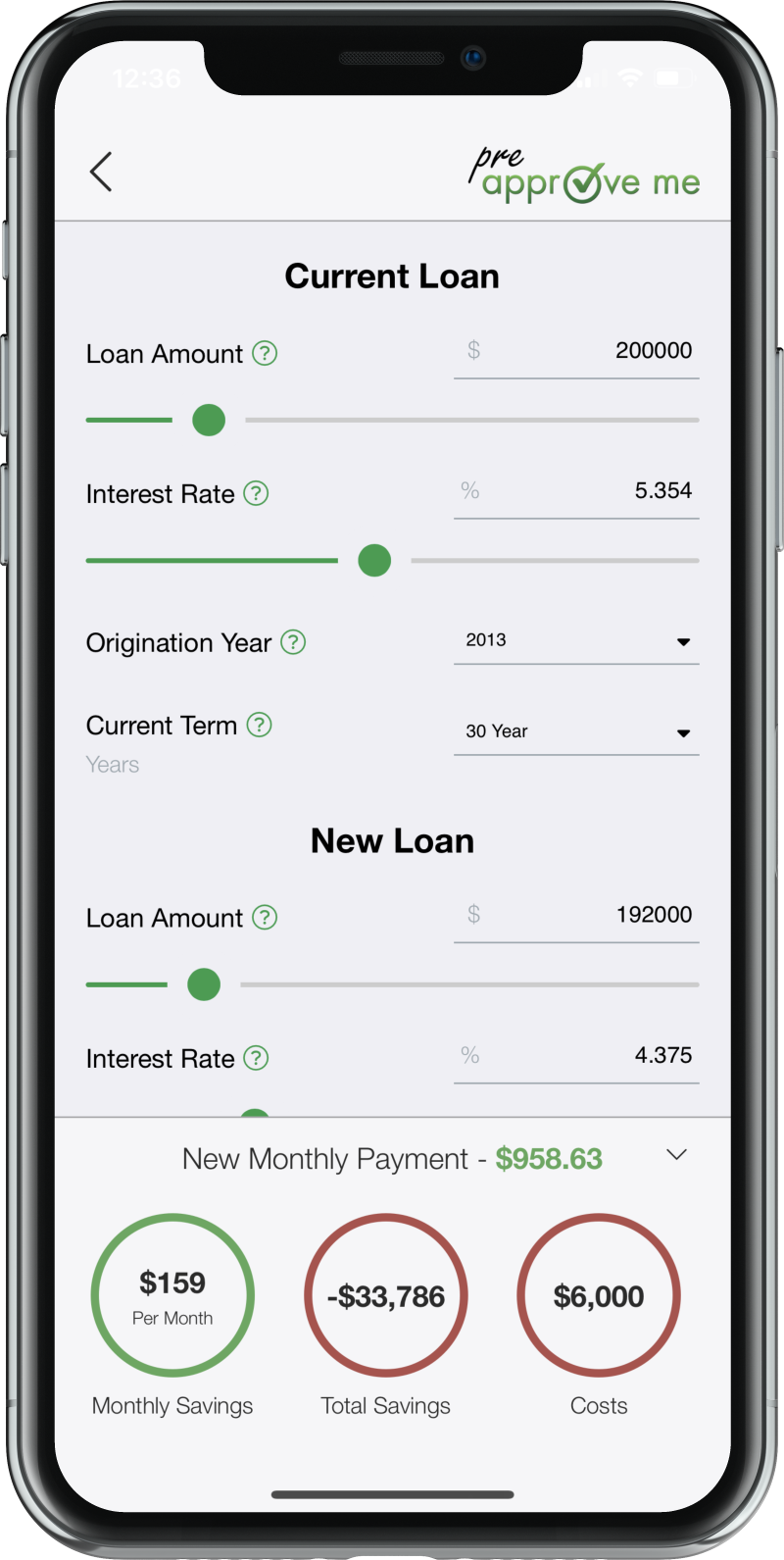Show help for the 5.354 Interest Rate

point(256,493)
